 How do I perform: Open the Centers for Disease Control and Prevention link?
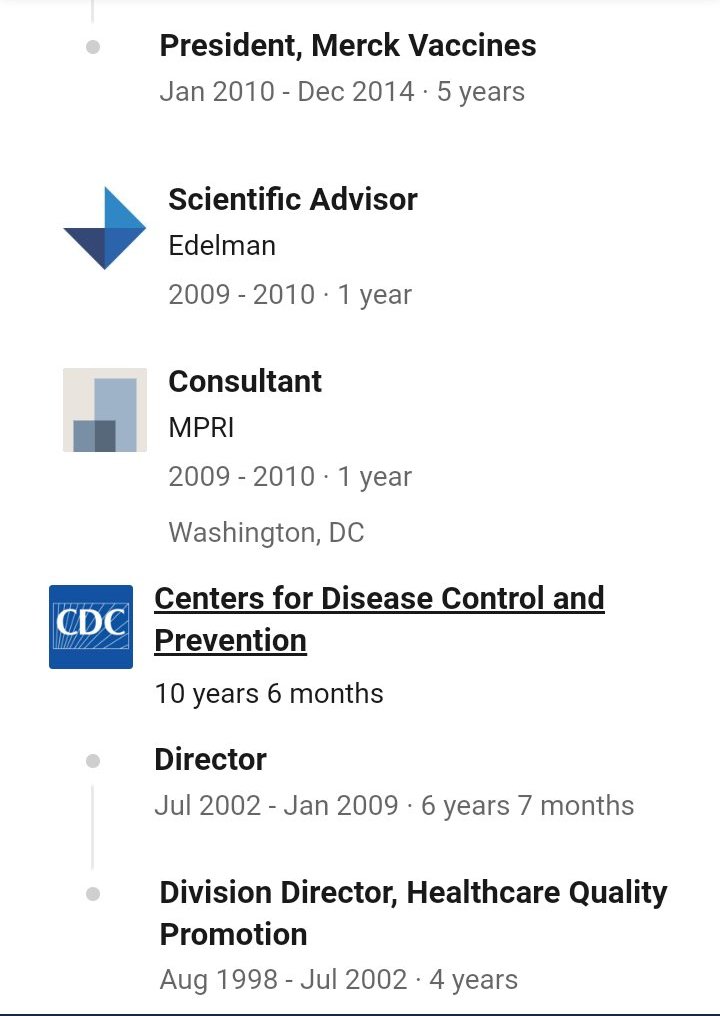[x=378, y=600]
